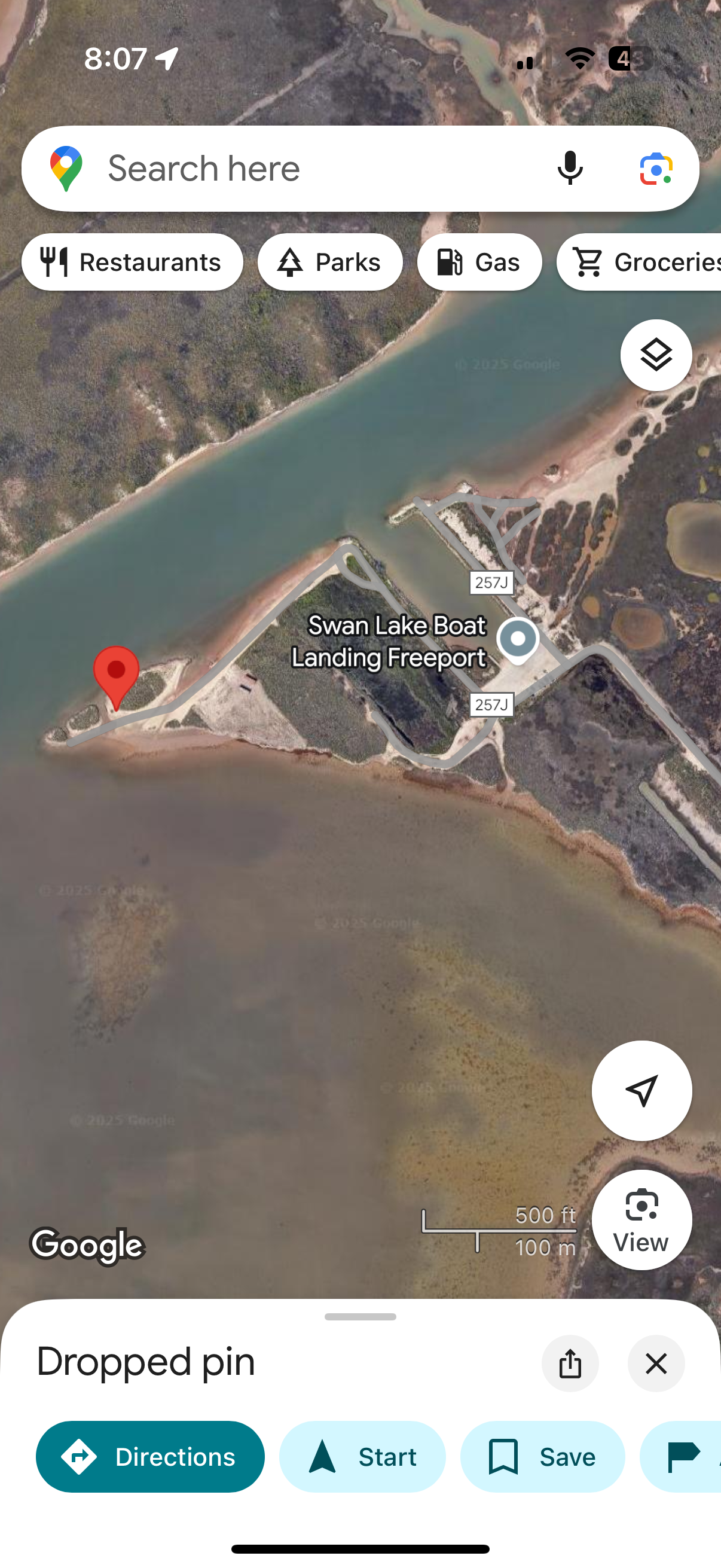Open the Lens View button
721x1568 pixels.
coord(641,1219)
